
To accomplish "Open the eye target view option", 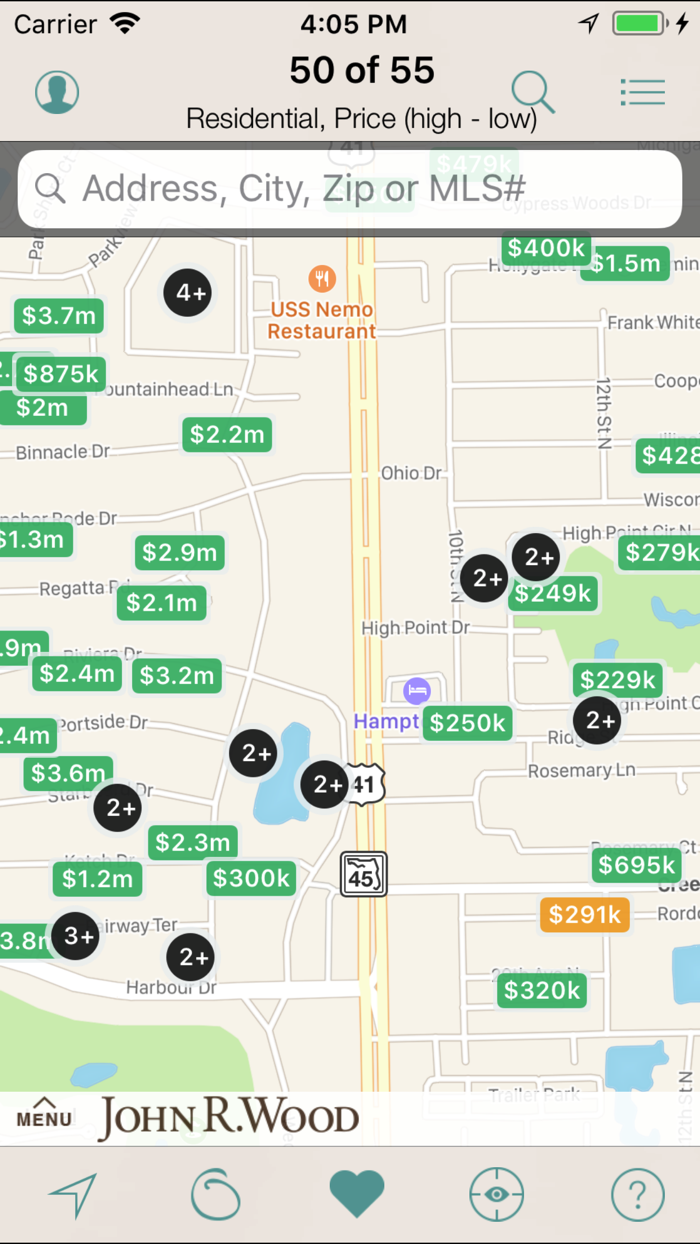I will click(497, 1194).
